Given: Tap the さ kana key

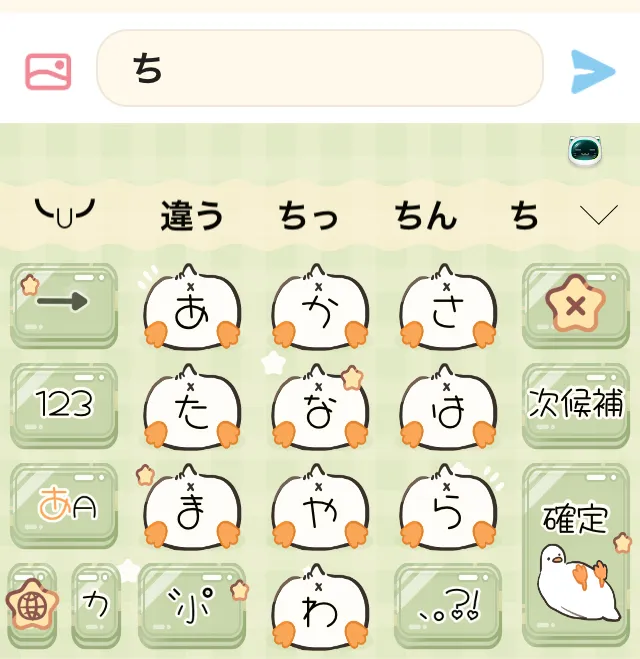Looking at the screenshot, I should point(447,308).
